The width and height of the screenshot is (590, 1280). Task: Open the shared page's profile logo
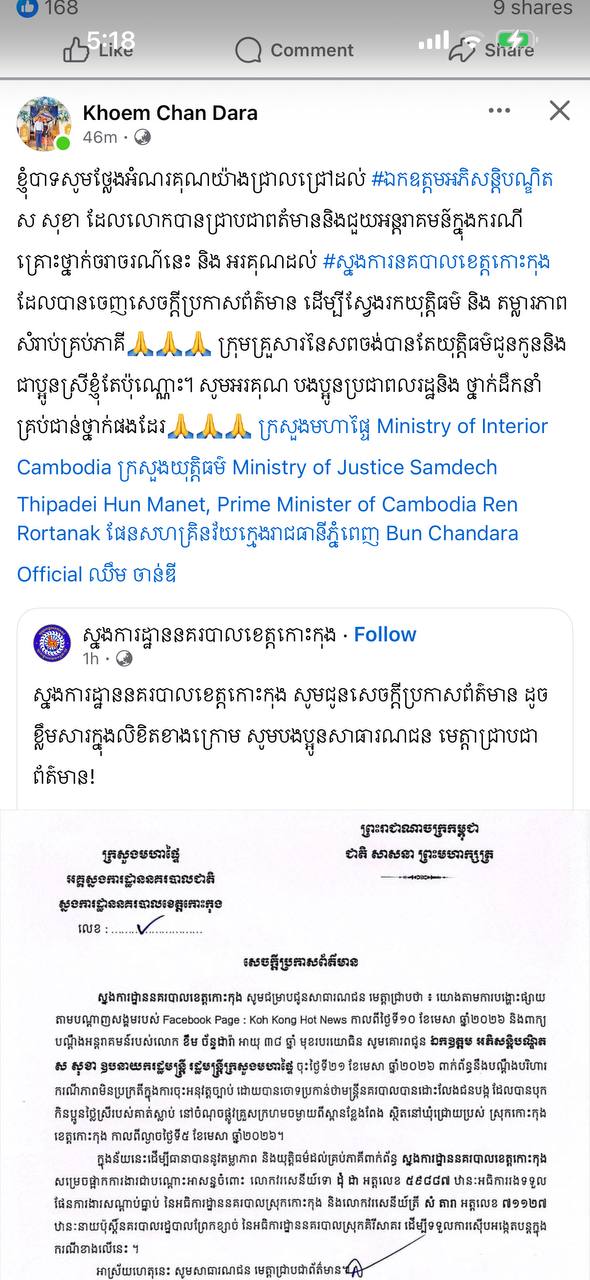52,643
